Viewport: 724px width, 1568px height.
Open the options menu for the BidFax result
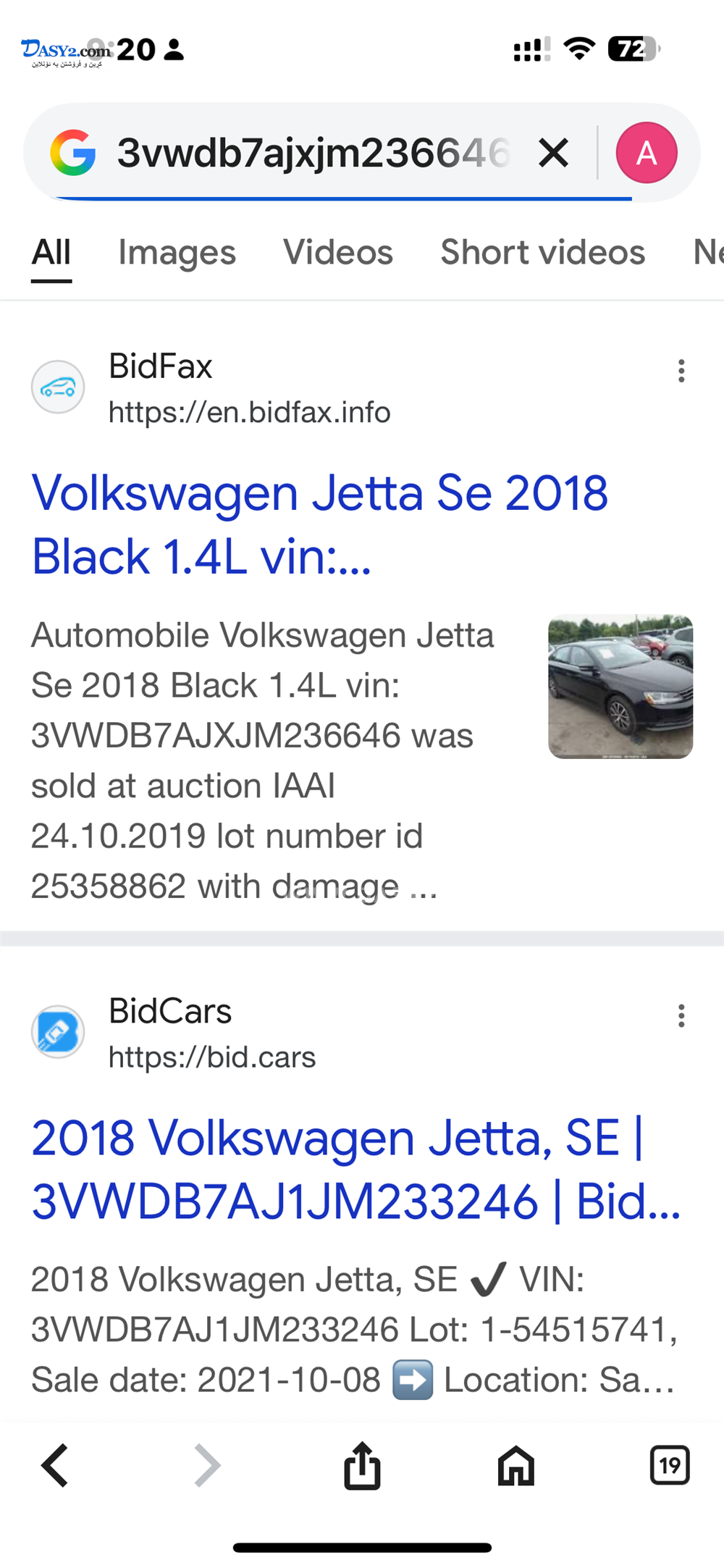tap(681, 370)
